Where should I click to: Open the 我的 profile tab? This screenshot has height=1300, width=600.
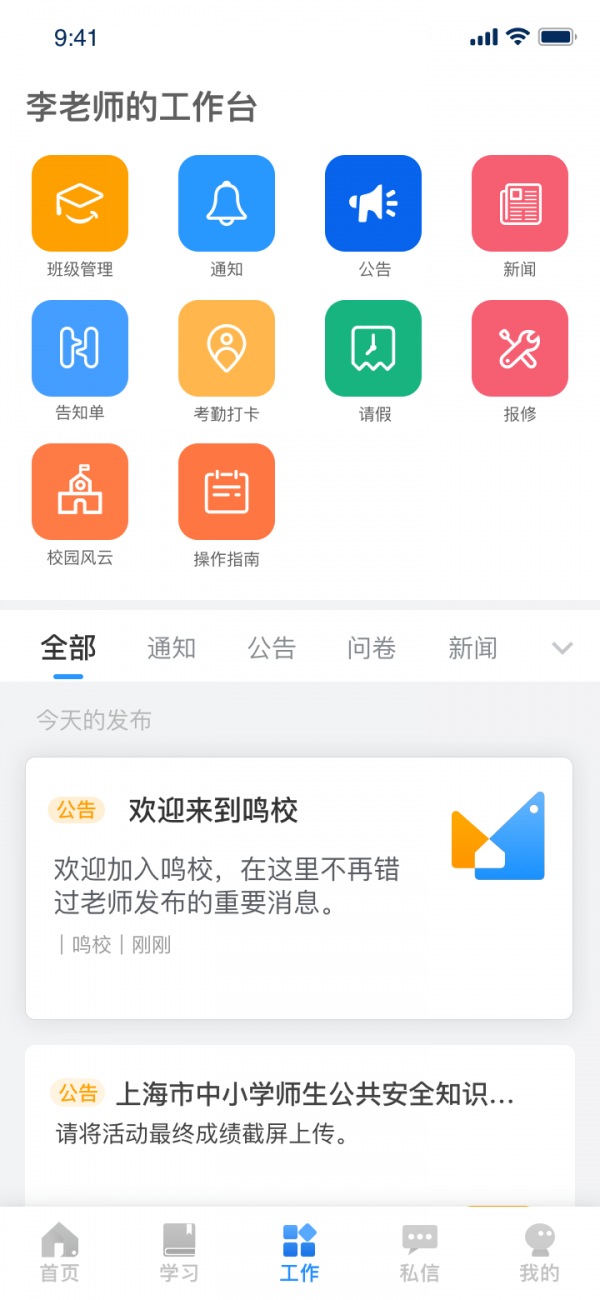click(540, 1253)
